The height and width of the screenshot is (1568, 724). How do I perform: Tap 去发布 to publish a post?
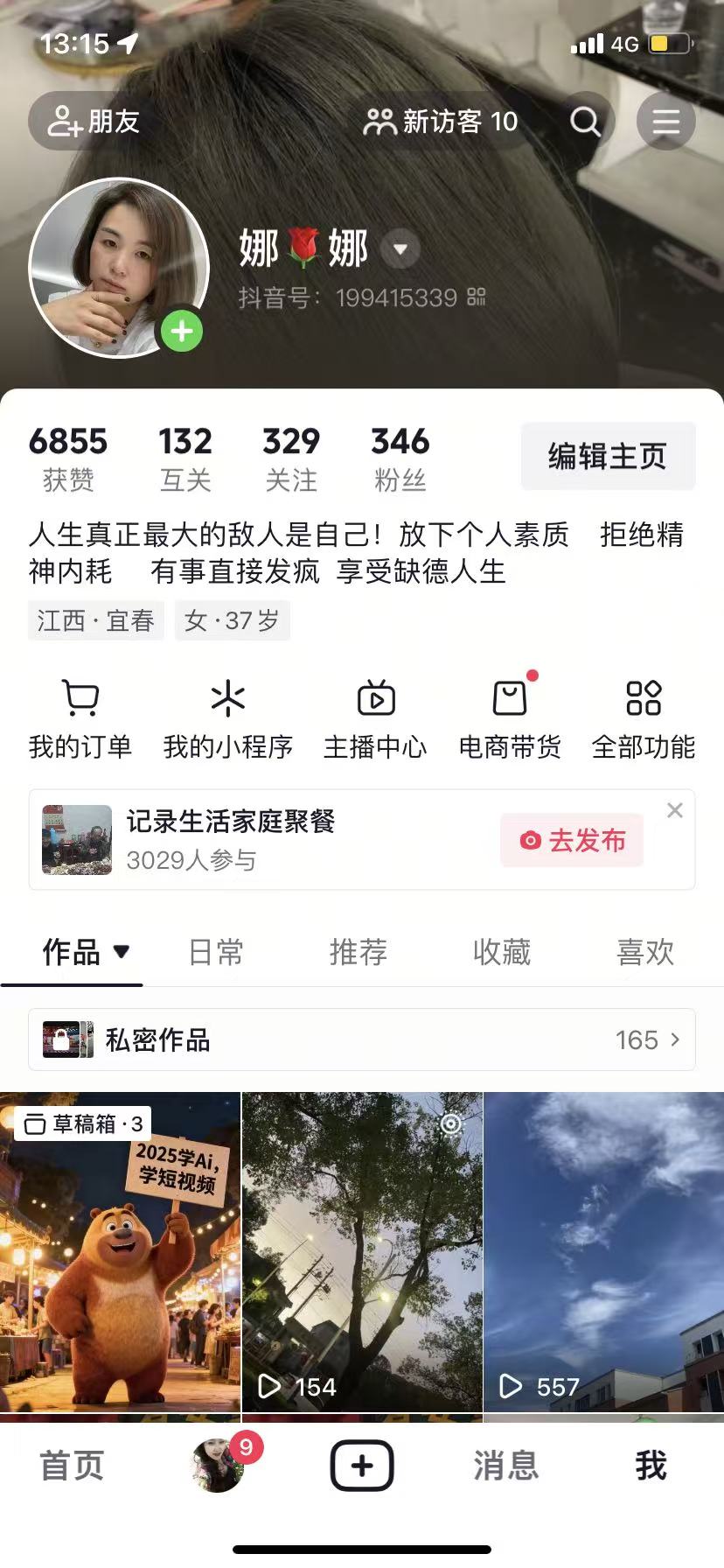573,841
